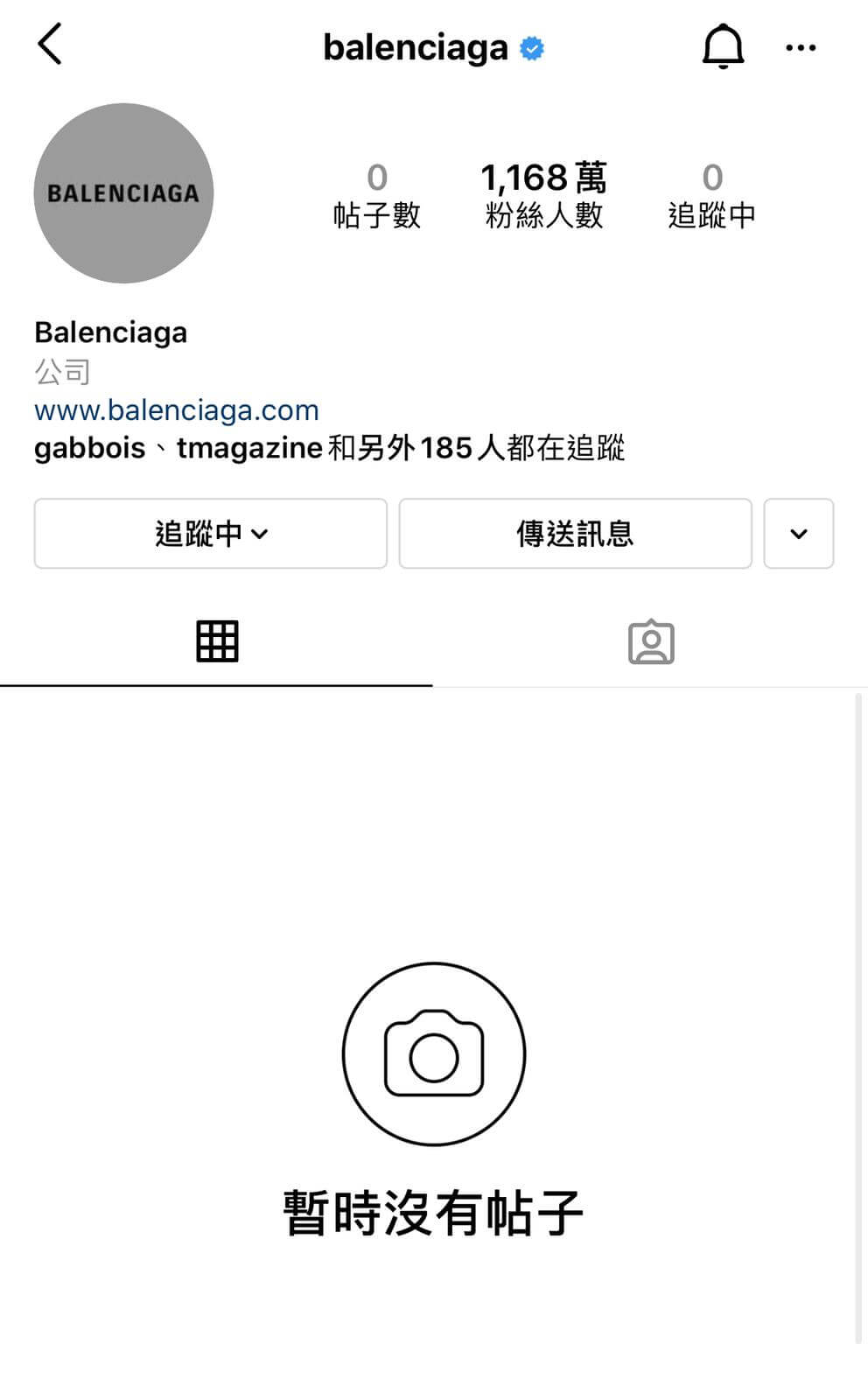
Task: Open the 1,168萬 followers list
Action: click(x=543, y=195)
